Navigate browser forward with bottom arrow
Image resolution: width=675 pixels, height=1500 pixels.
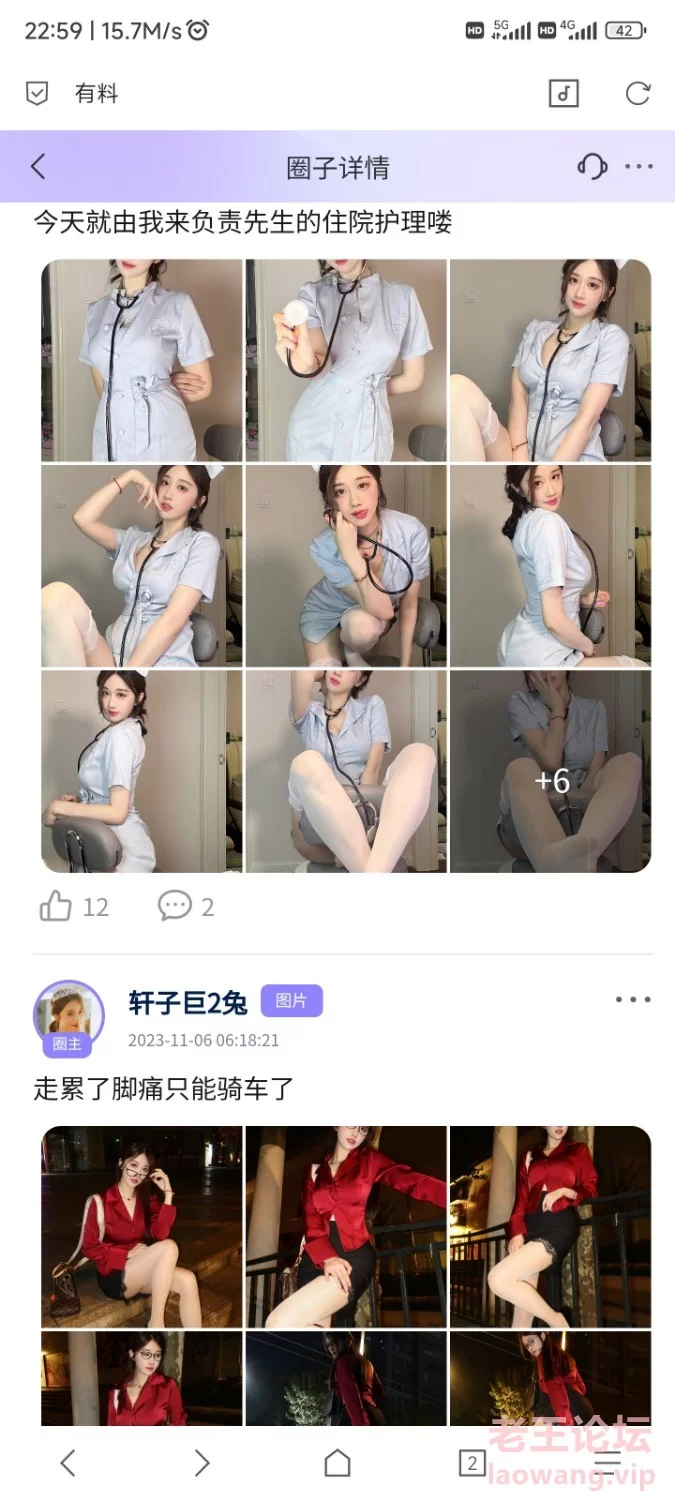(x=202, y=1464)
